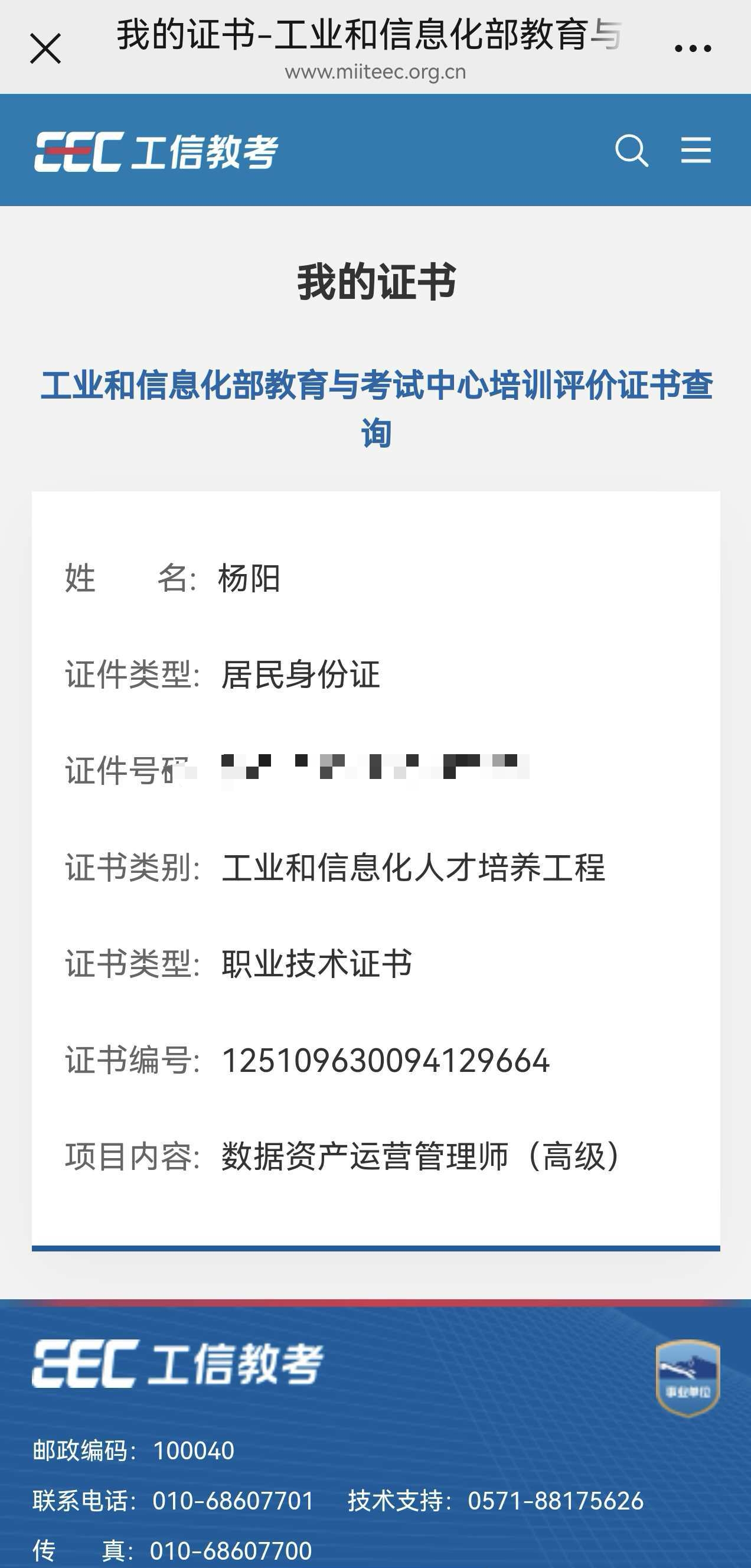
Task: Open the three-dot more options menu
Action: pos(693,48)
